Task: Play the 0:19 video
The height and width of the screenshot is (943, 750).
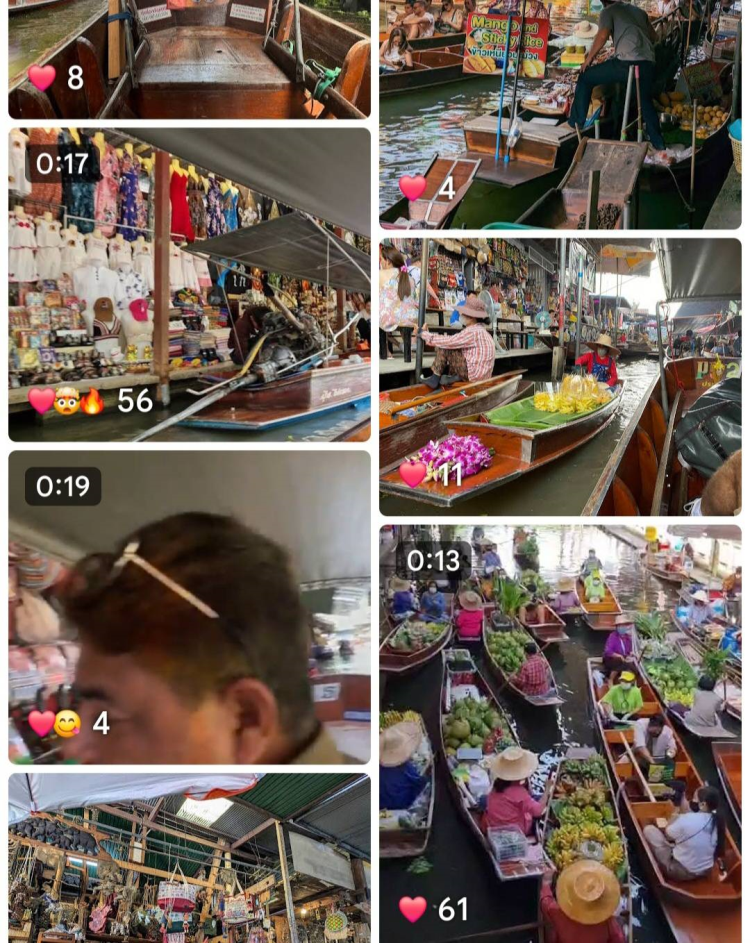Action: point(189,606)
